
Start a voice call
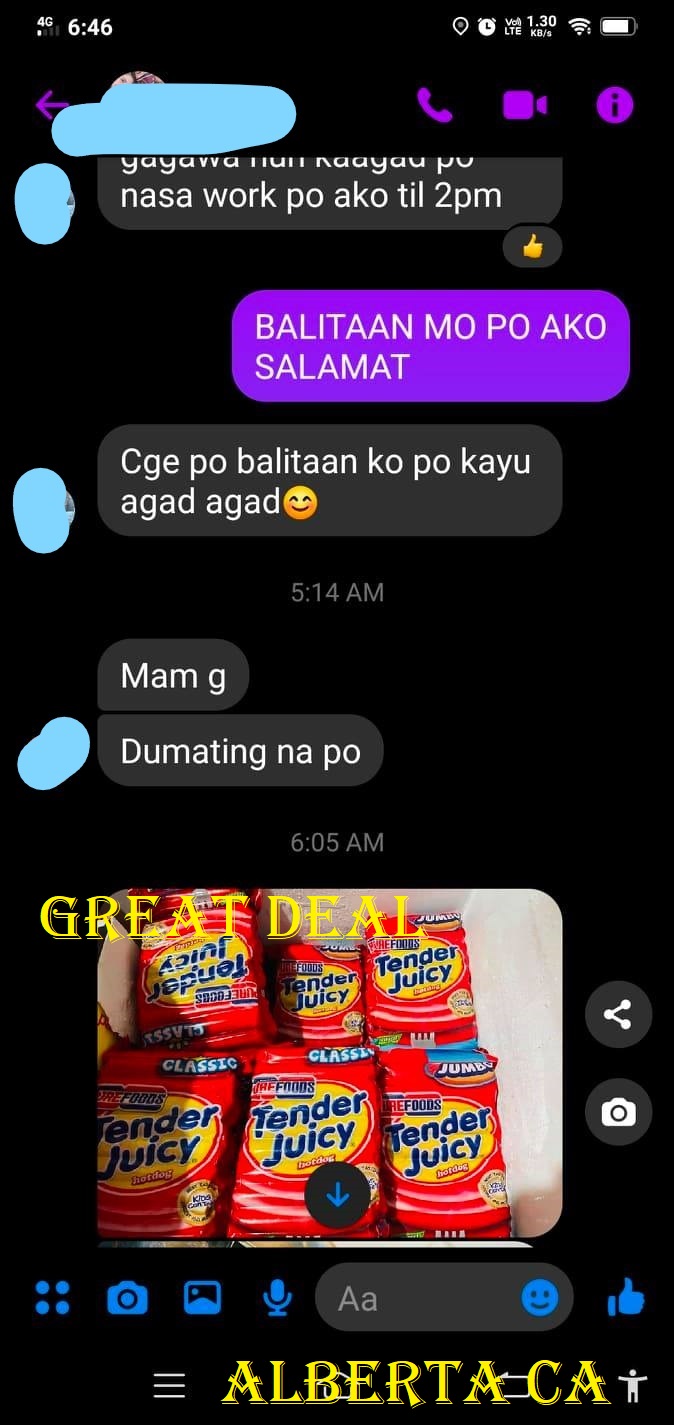click(434, 105)
